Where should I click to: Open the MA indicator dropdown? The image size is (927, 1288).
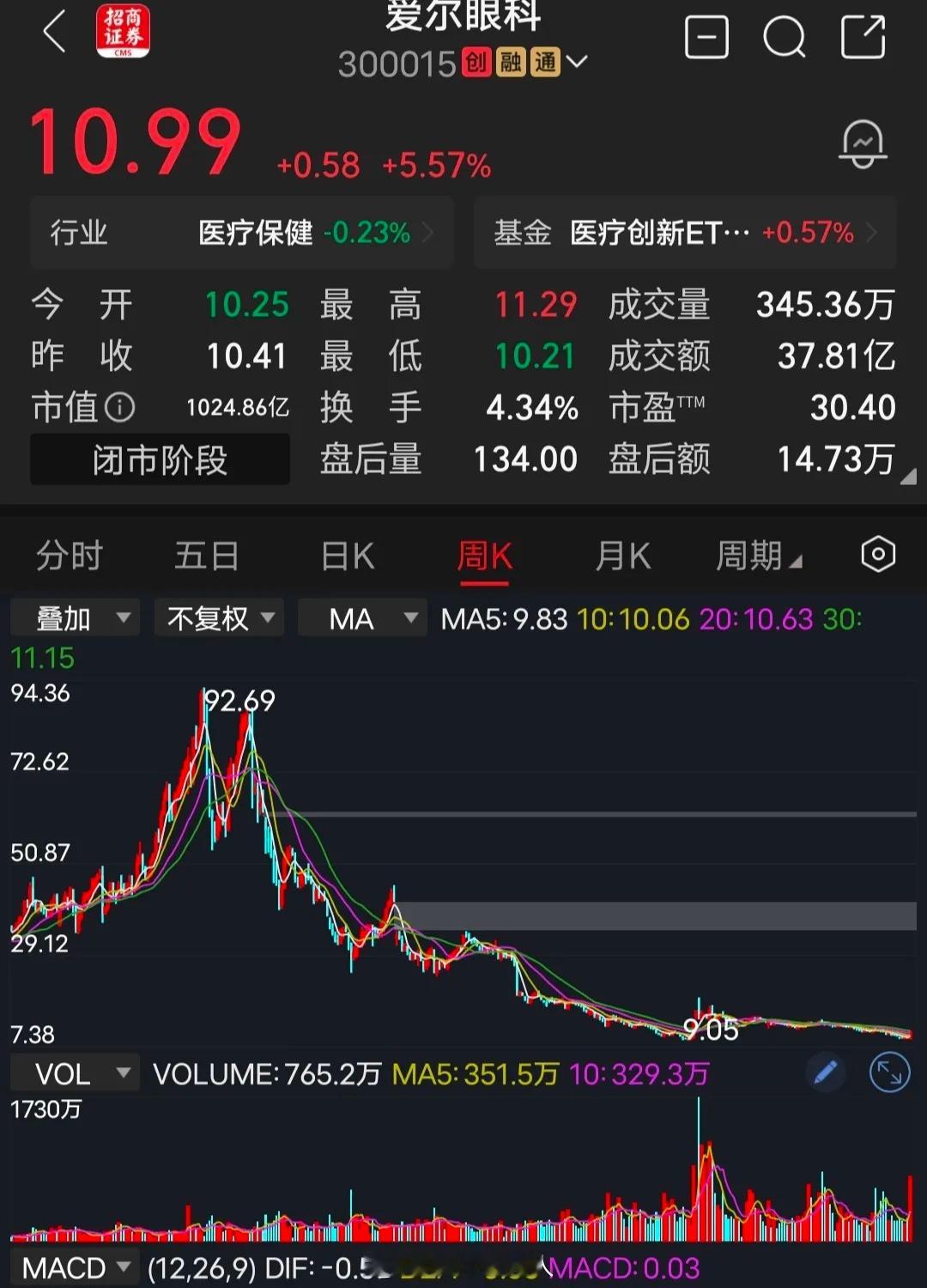(x=361, y=617)
